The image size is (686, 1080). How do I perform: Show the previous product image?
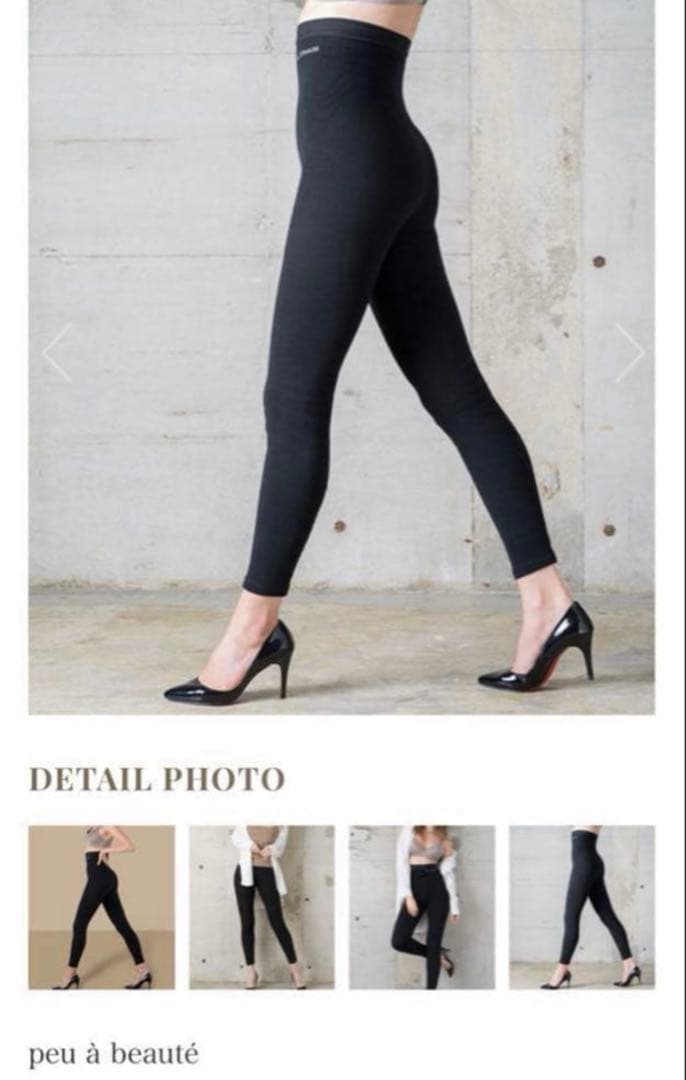click(57, 352)
